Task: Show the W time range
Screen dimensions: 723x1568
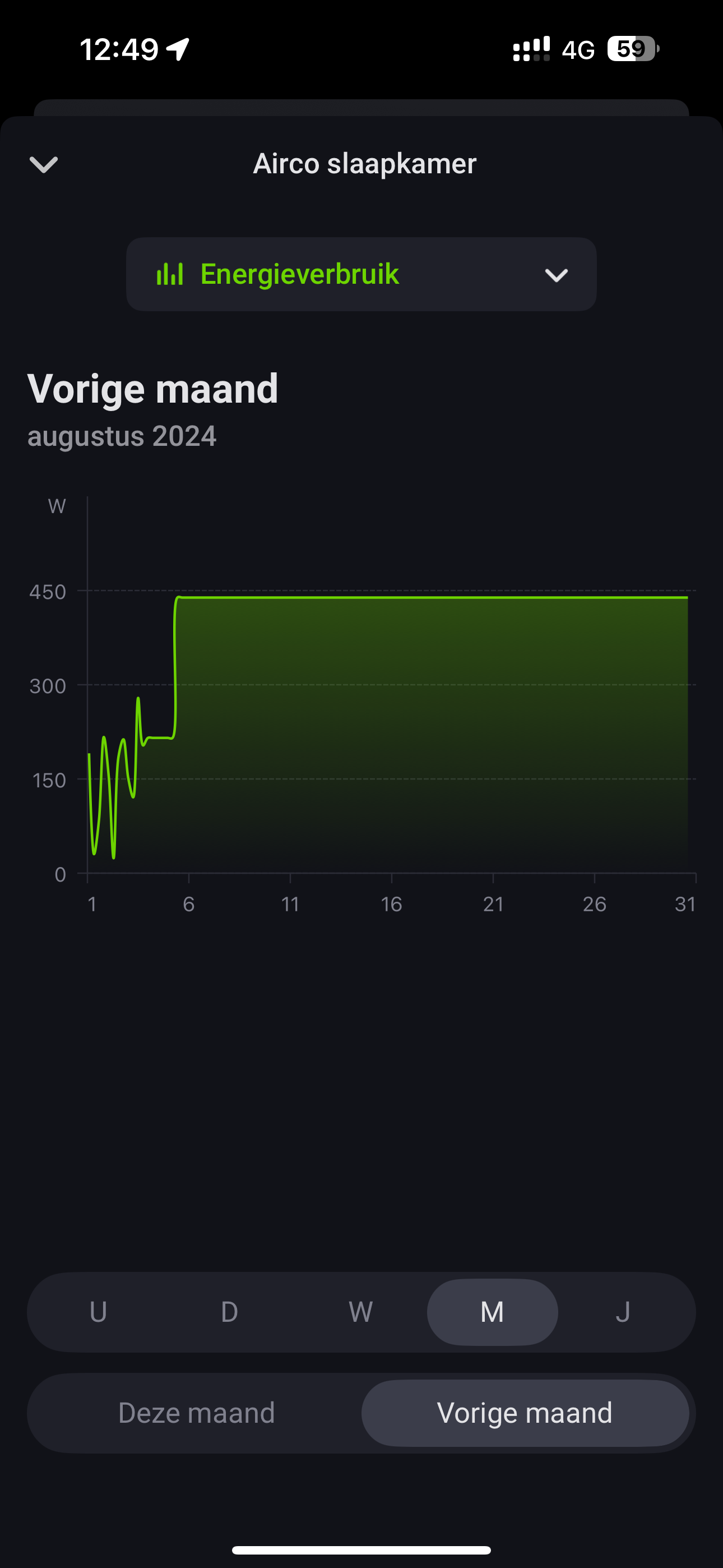Action: (361, 1312)
